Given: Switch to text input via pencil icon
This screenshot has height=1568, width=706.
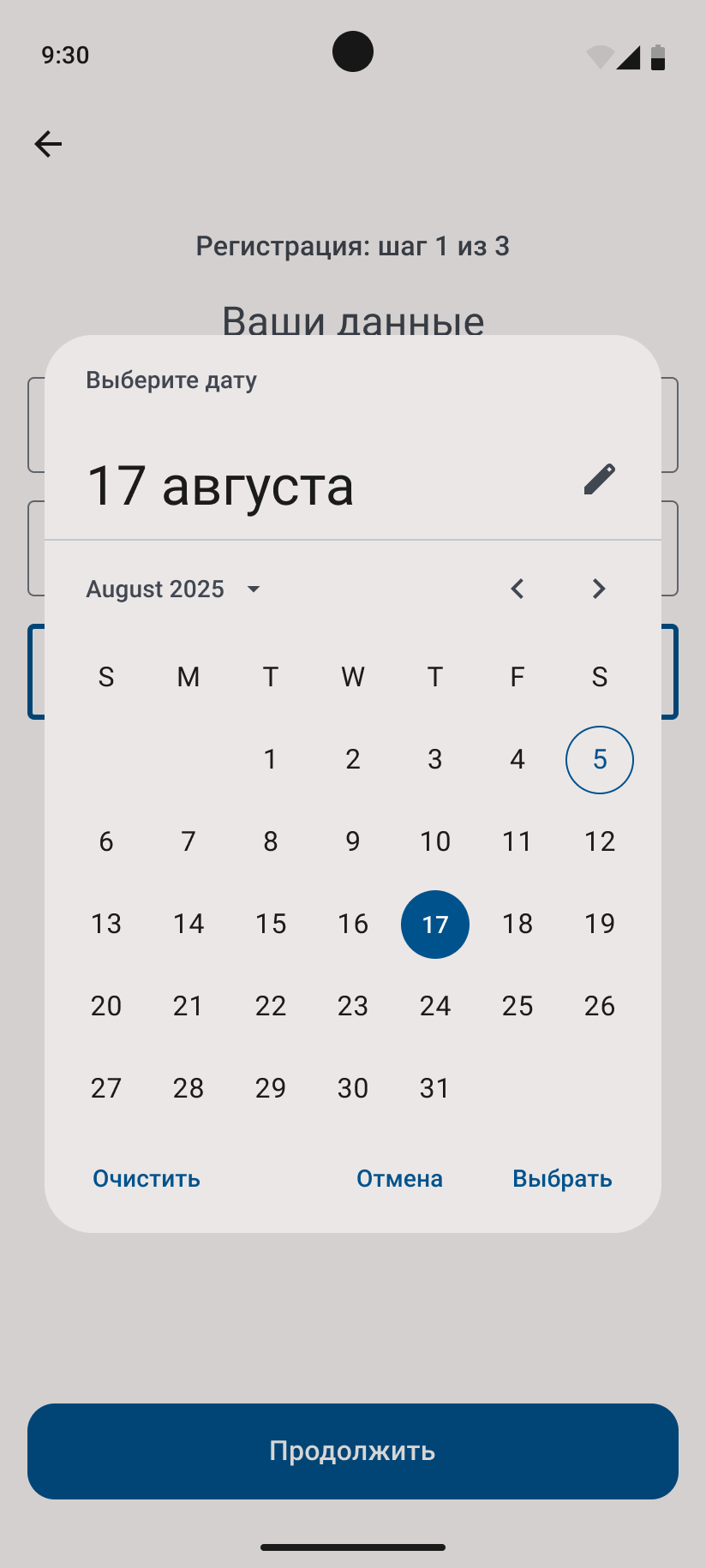Looking at the screenshot, I should click(x=600, y=479).
